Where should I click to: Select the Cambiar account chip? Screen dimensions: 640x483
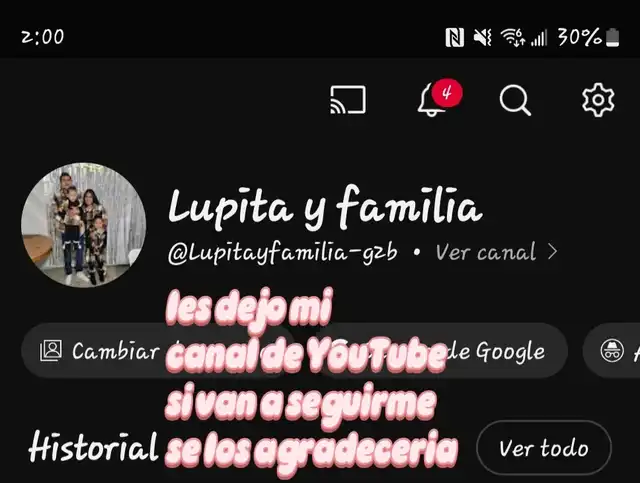click(x=100, y=351)
